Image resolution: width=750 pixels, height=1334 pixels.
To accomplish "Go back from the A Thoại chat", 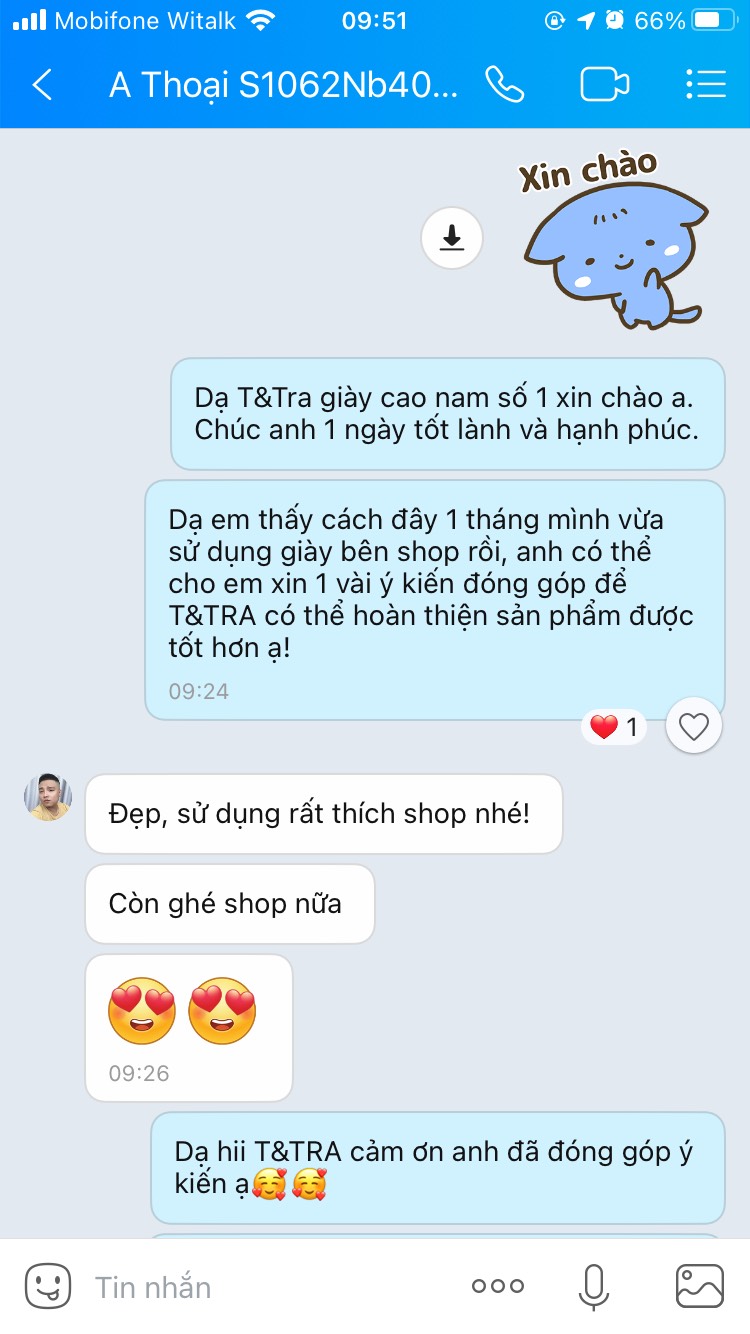I will [42, 85].
